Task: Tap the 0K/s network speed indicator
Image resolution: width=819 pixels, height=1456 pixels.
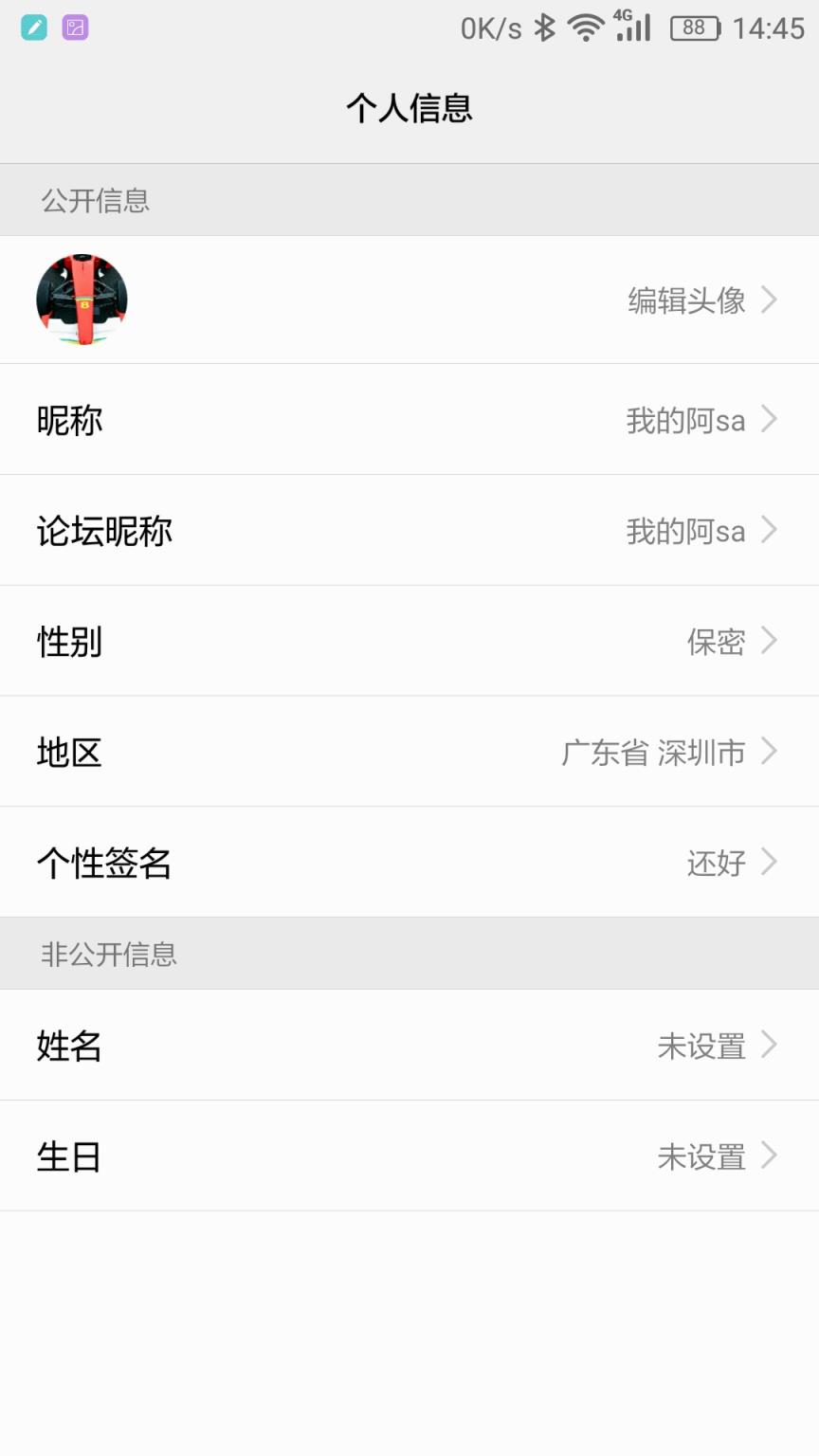Action: pyautogui.click(x=489, y=27)
